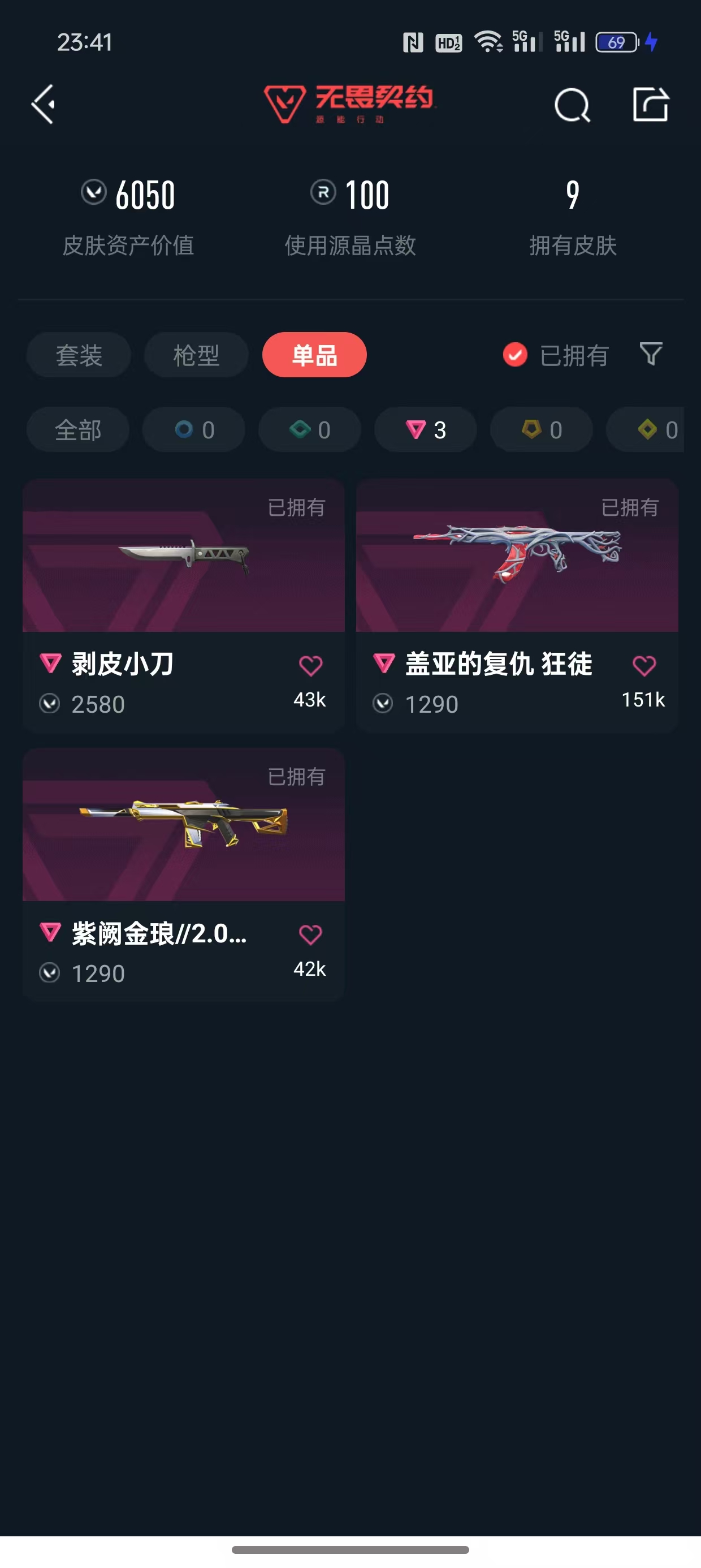Go back using the top-left arrow
Image resolution: width=701 pixels, height=1568 pixels.
tap(43, 105)
